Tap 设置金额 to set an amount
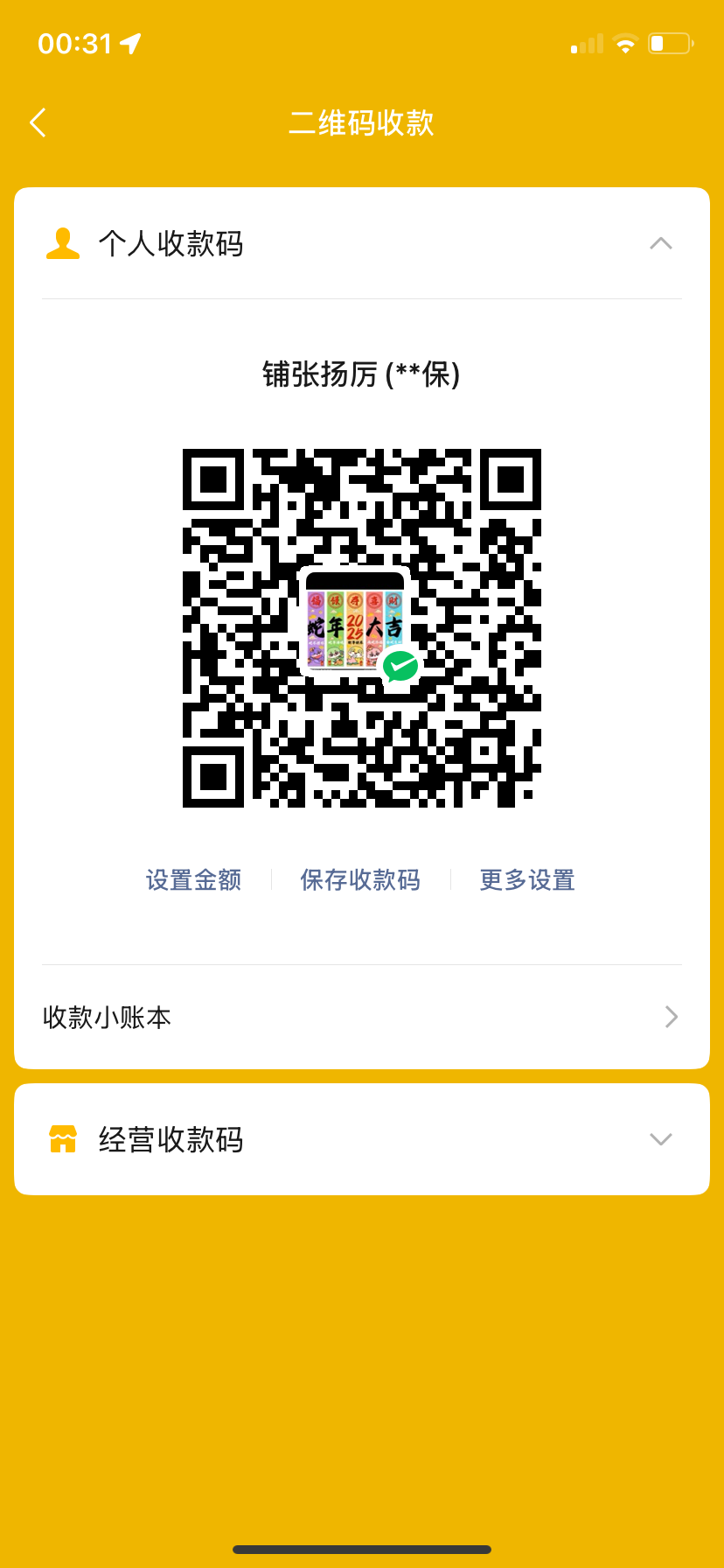The image size is (724, 1568). (193, 880)
